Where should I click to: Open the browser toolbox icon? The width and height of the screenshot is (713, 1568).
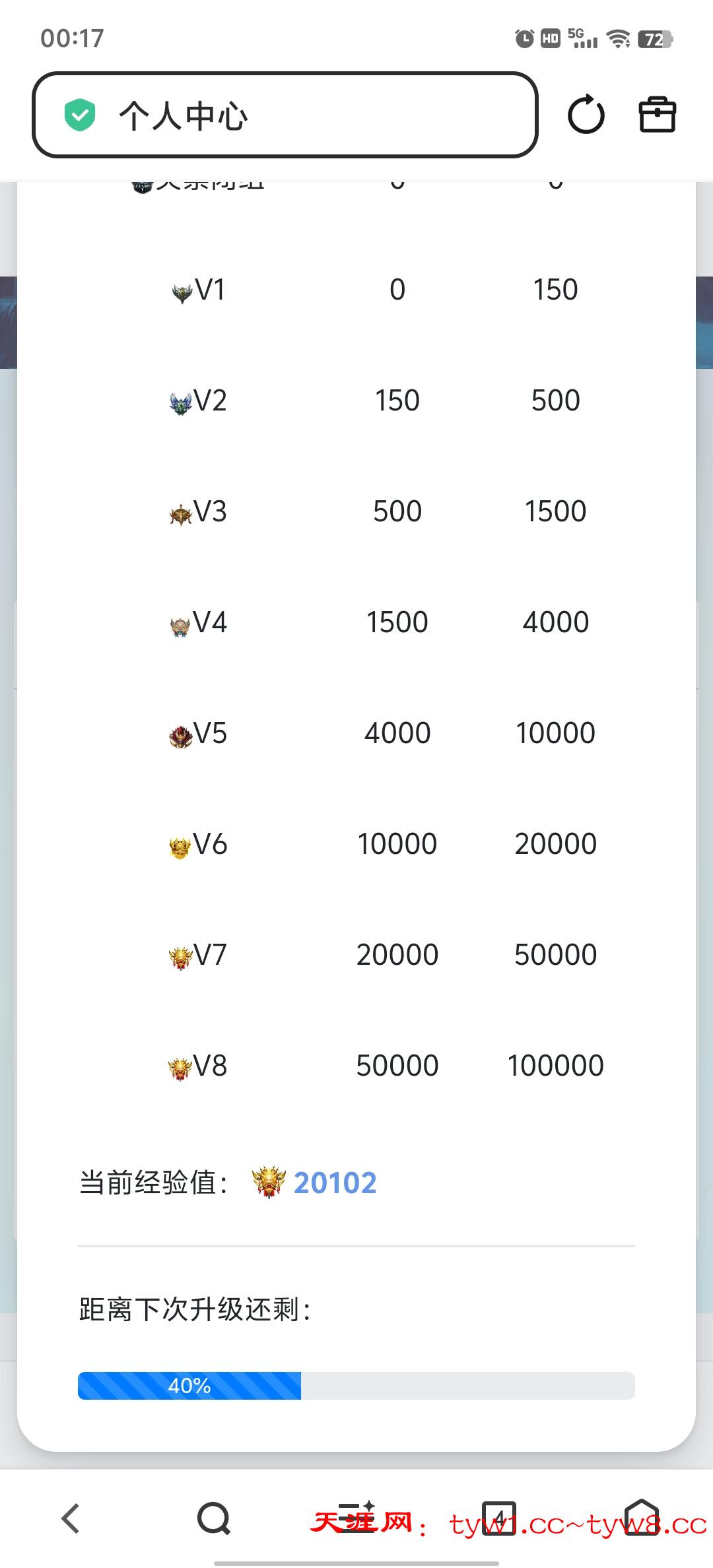point(657,115)
